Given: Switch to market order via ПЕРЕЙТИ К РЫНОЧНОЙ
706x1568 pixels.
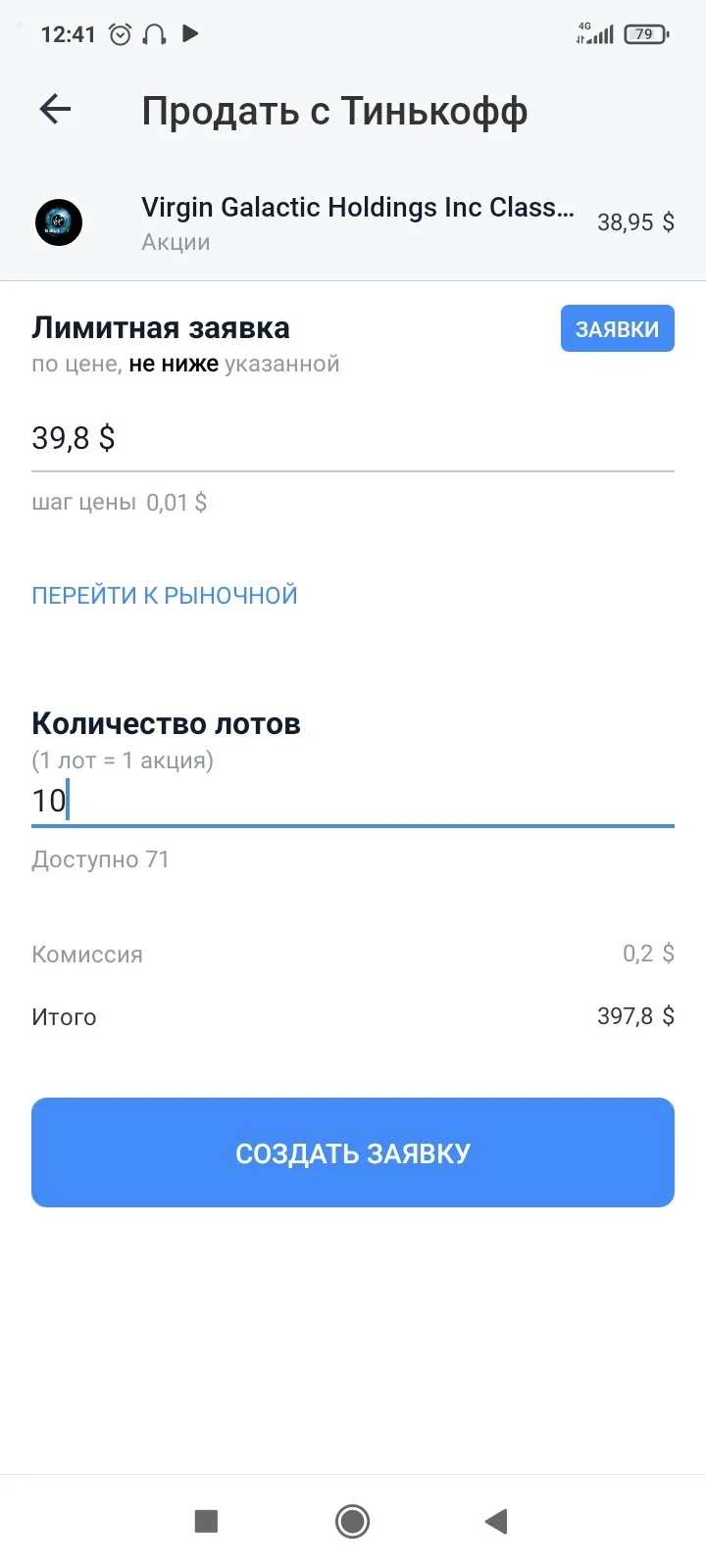Looking at the screenshot, I should (x=165, y=595).
